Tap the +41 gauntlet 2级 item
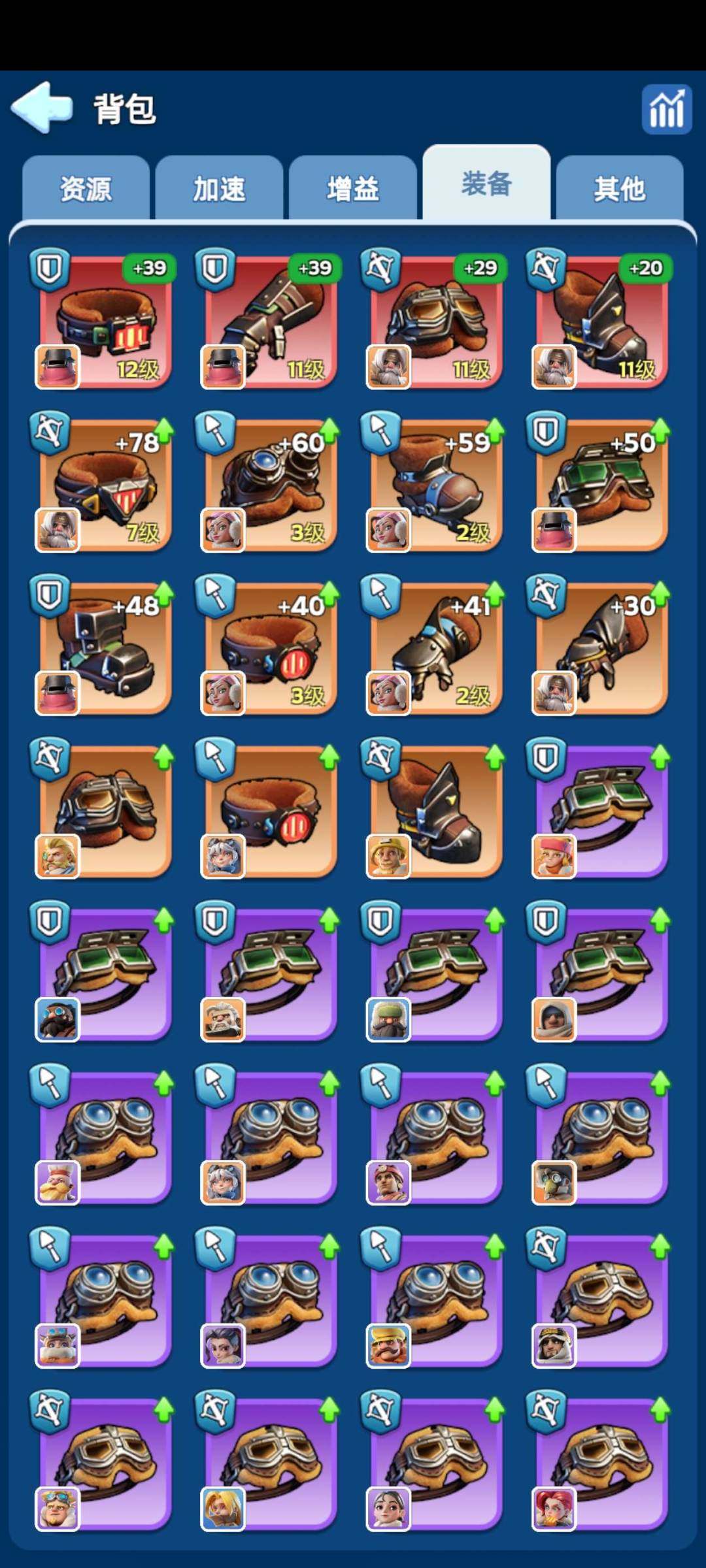706x1568 pixels. point(435,648)
